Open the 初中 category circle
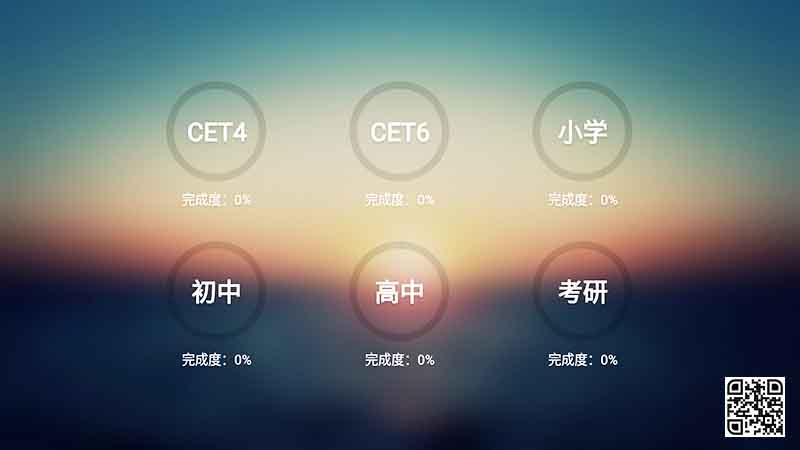The width and height of the screenshot is (800, 450). tap(216, 292)
